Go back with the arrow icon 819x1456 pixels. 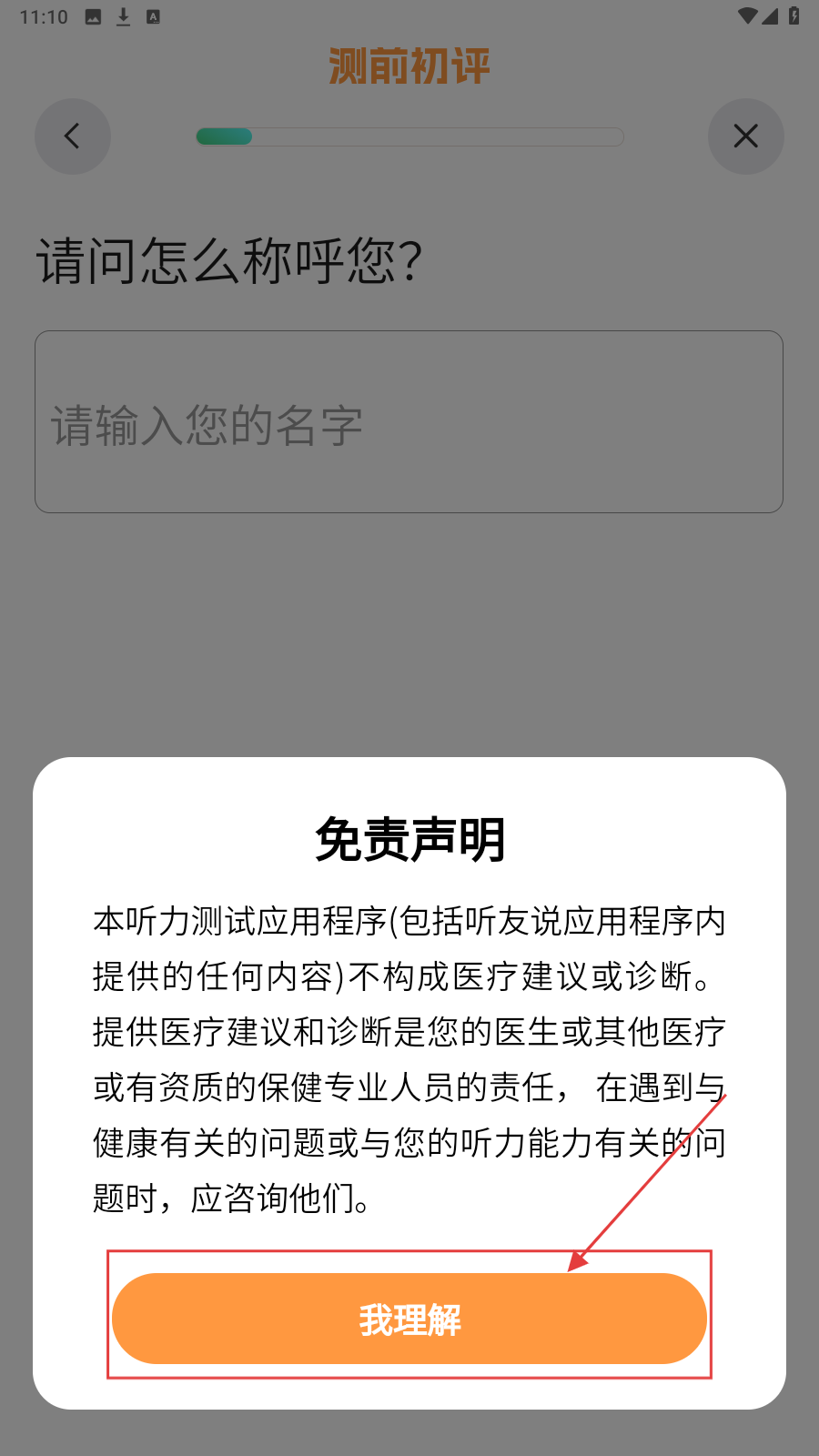pos(73,136)
